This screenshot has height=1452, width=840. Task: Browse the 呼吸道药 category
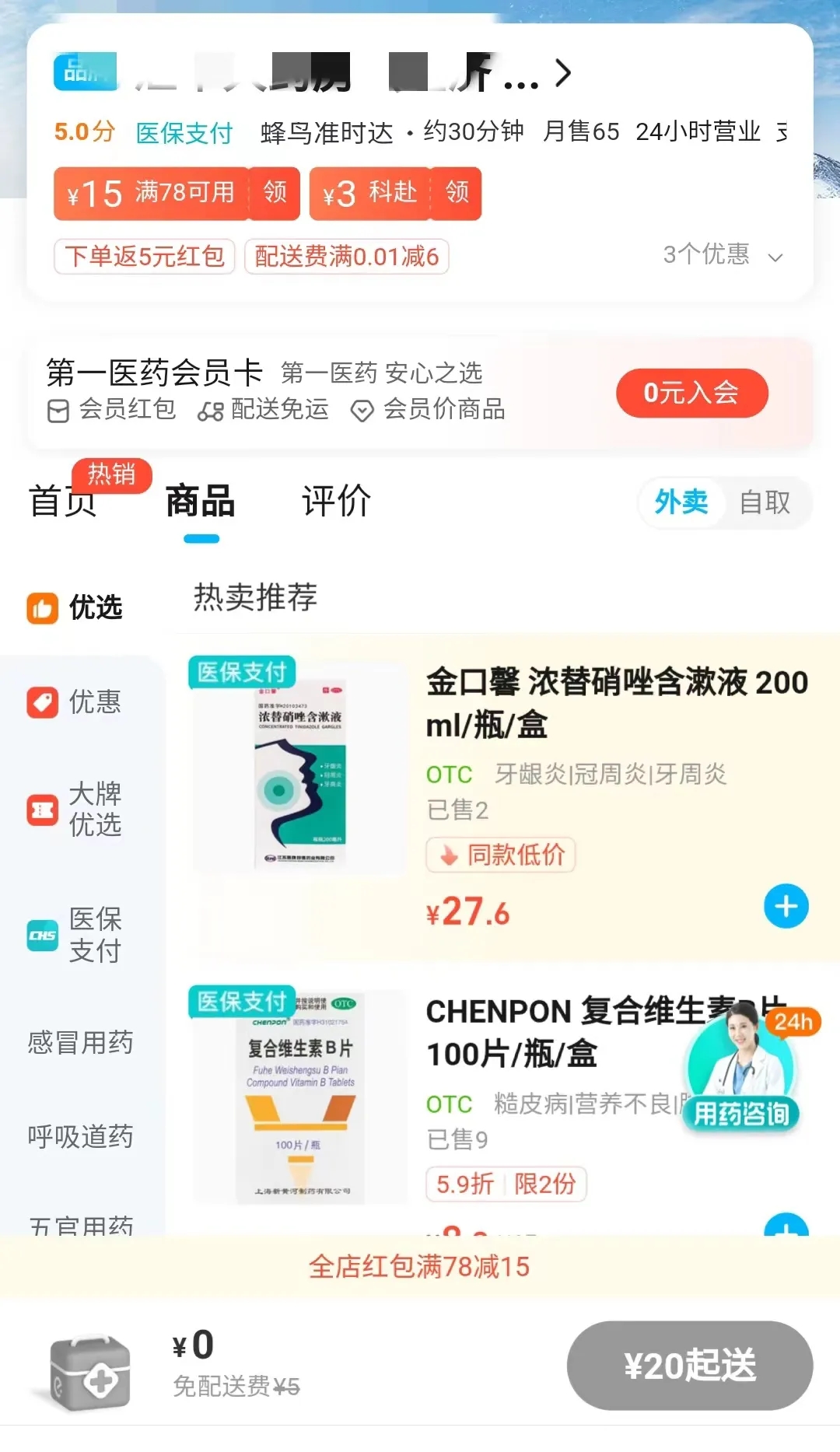click(80, 1136)
